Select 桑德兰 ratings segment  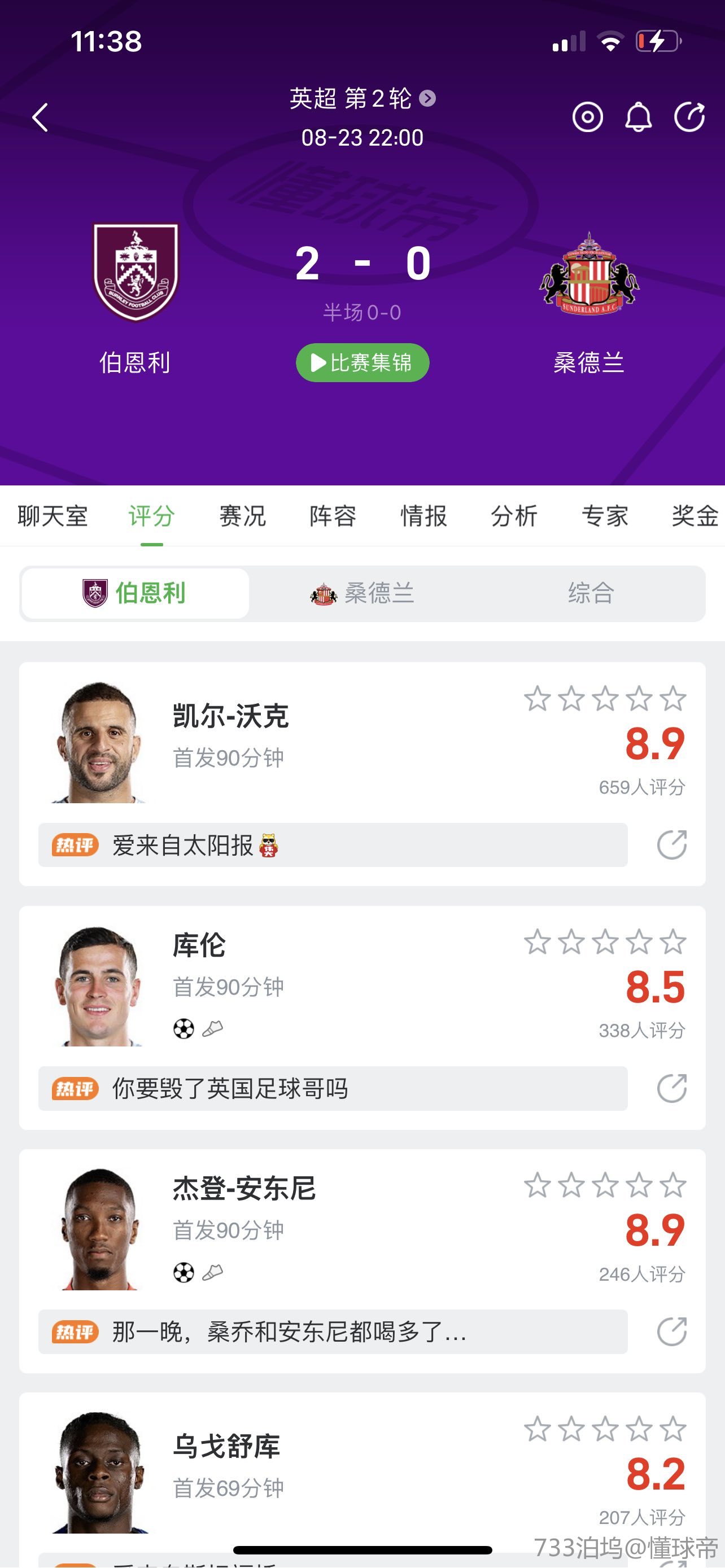[x=363, y=593]
